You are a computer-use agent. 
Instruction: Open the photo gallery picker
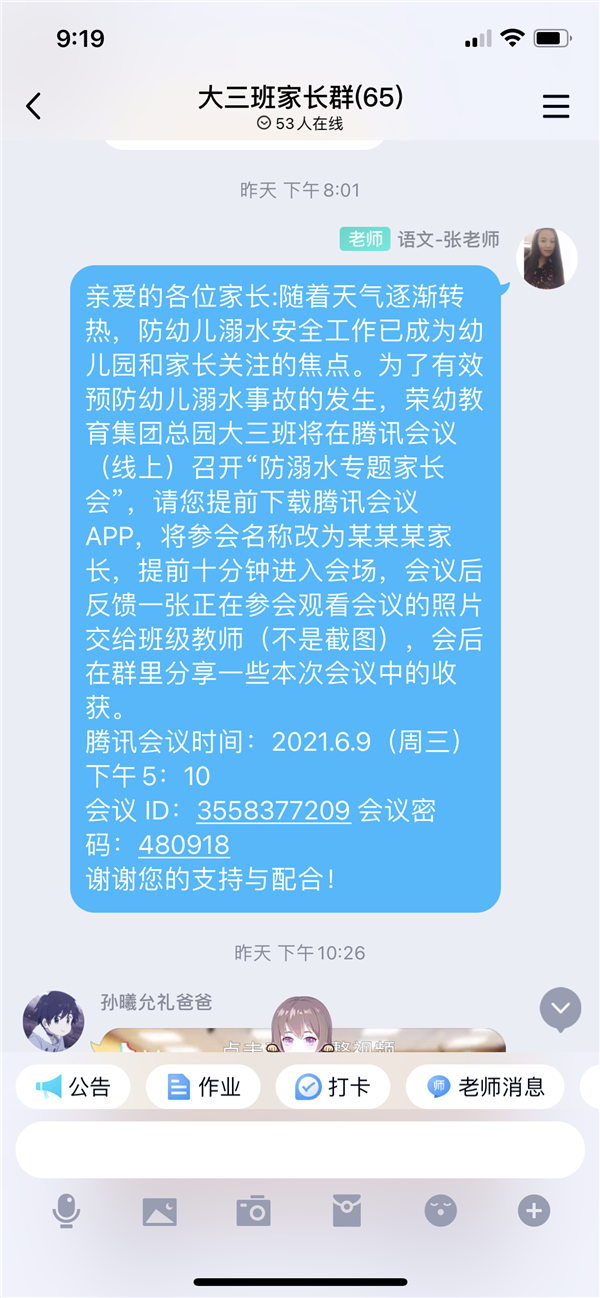(x=160, y=1212)
